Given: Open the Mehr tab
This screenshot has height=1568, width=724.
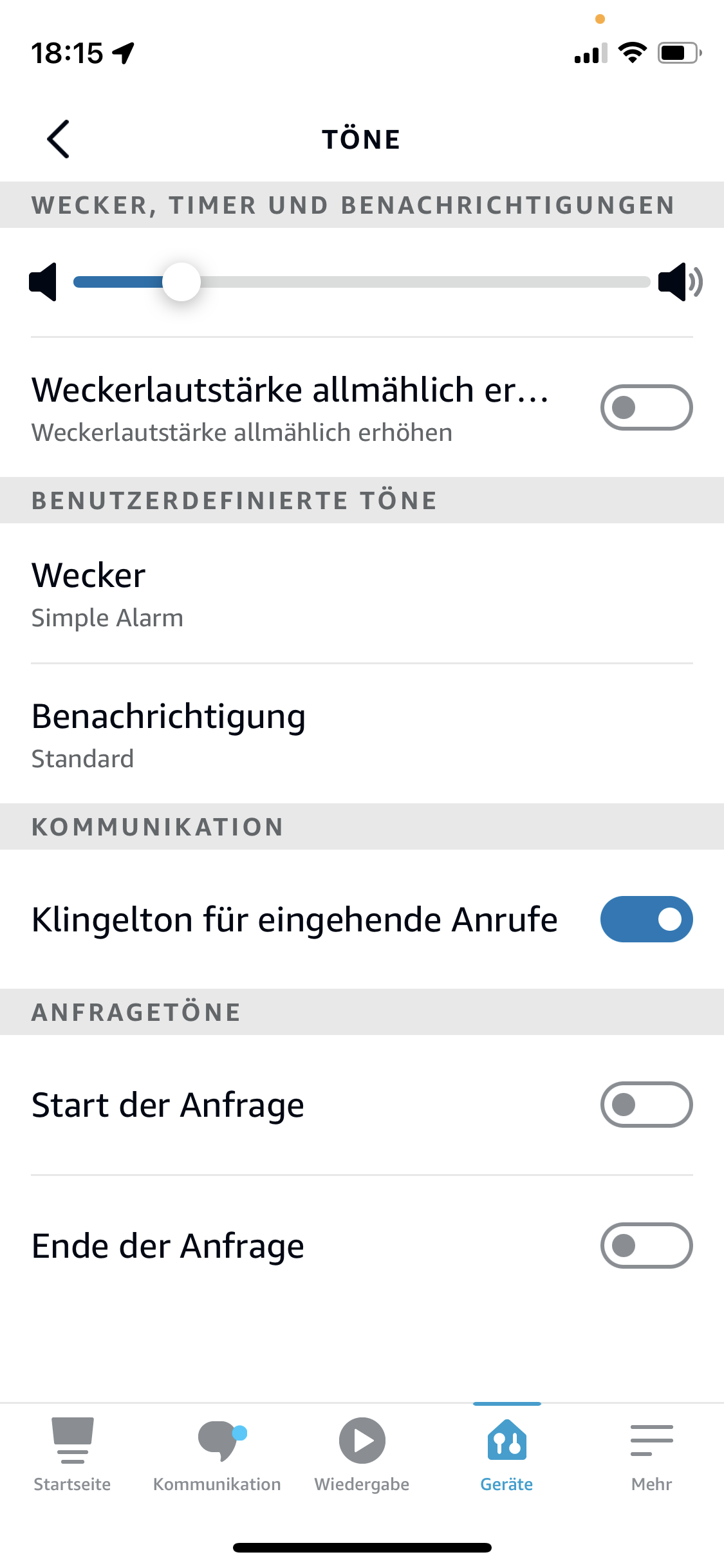Looking at the screenshot, I should pyautogui.click(x=651, y=1455).
